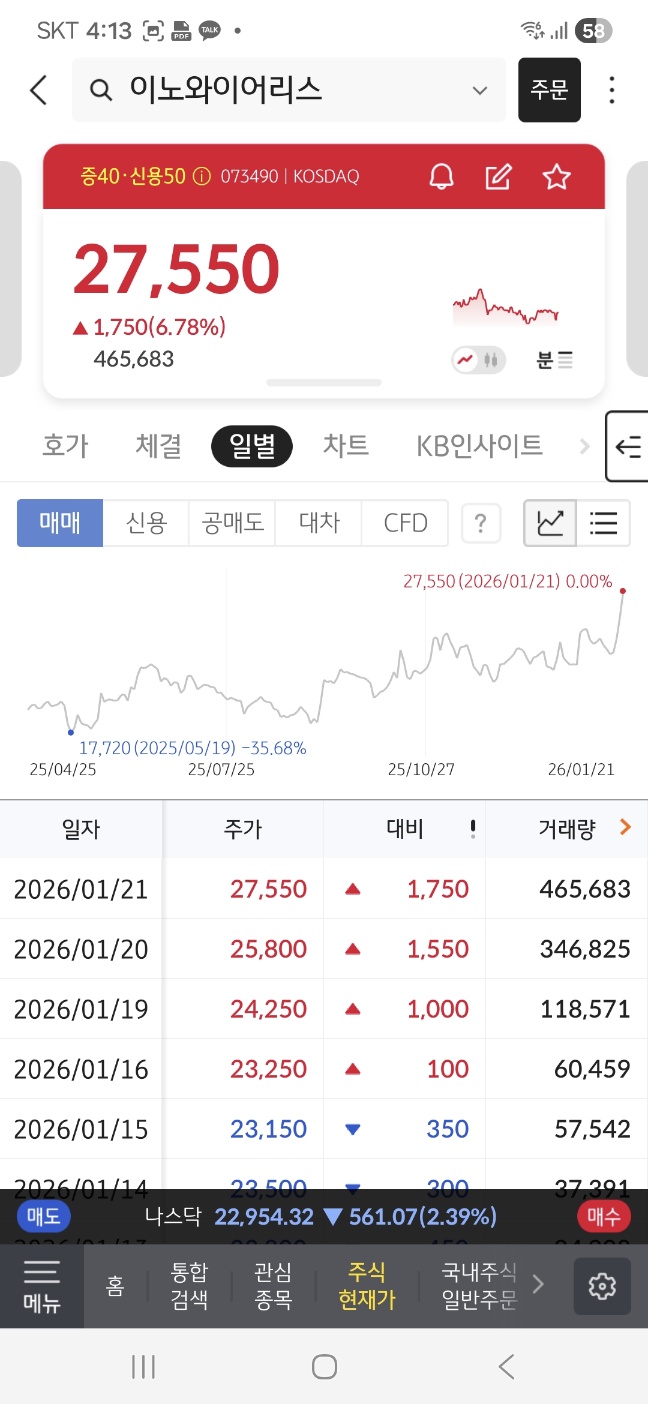The image size is (648, 1404).
Task: Open the three-dot overflow menu
Action: [612, 90]
